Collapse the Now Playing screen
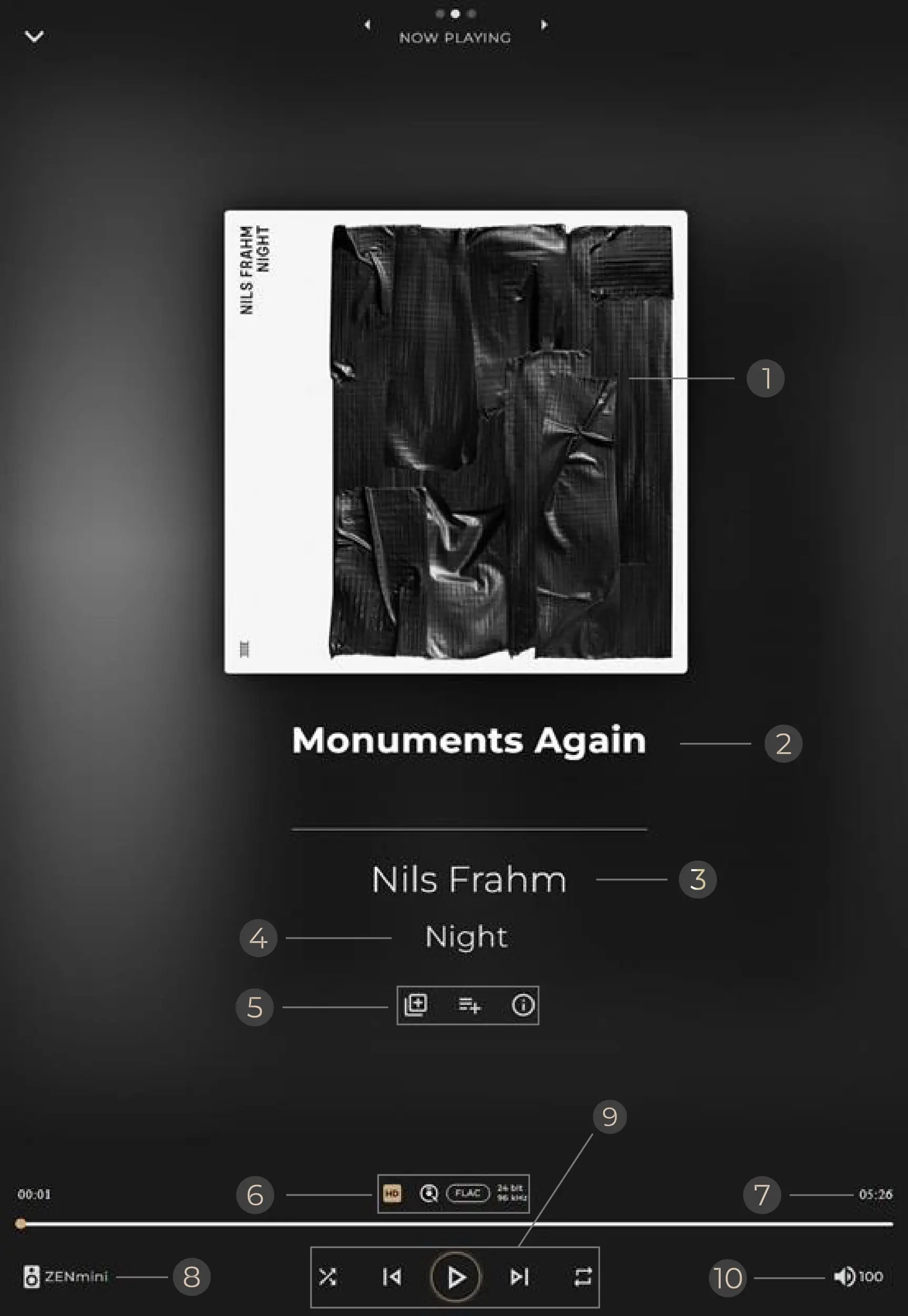The width and height of the screenshot is (908, 1316). click(34, 37)
